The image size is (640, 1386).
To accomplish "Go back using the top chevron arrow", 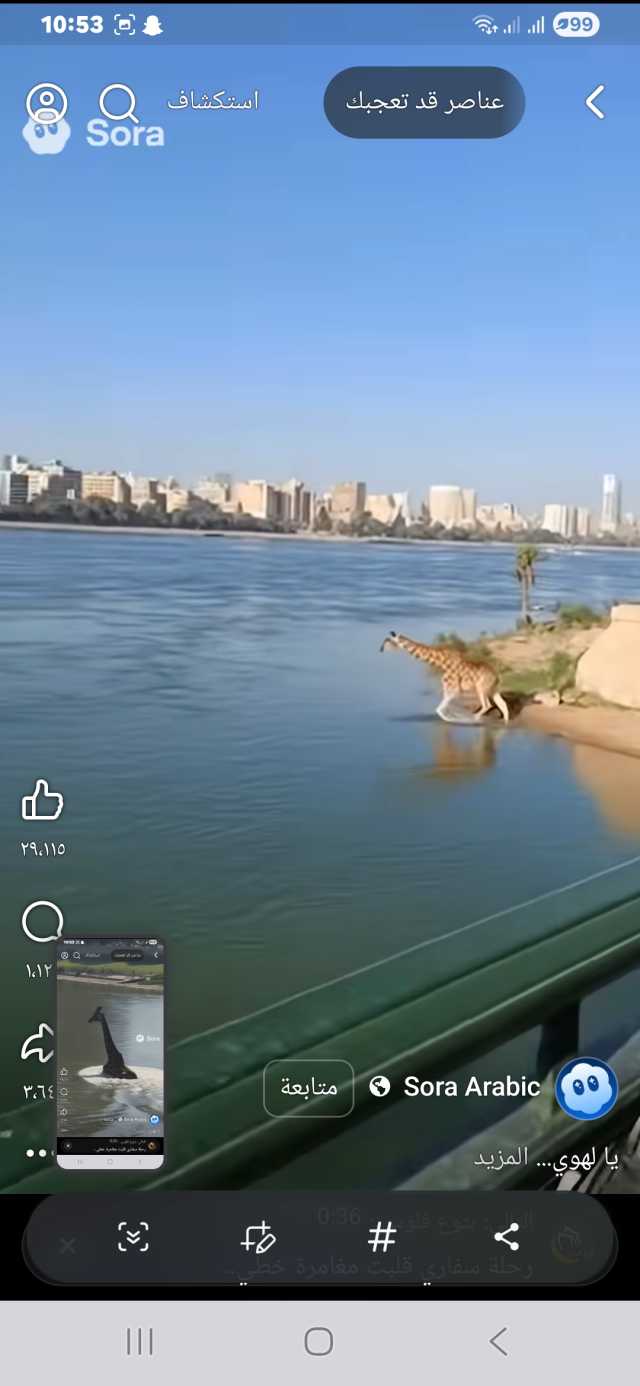I will pos(595,102).
